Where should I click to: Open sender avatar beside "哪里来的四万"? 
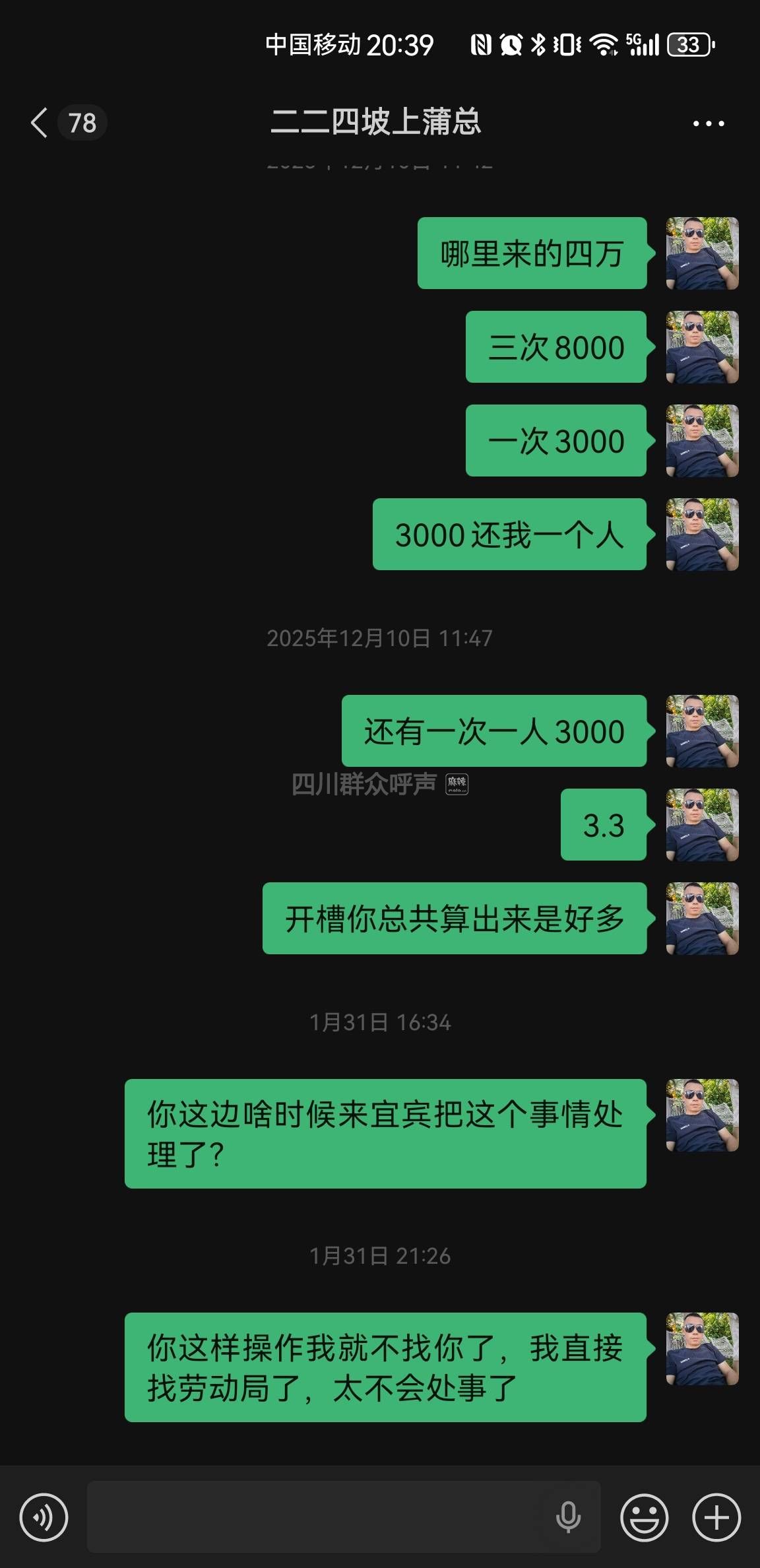[702, 253]
